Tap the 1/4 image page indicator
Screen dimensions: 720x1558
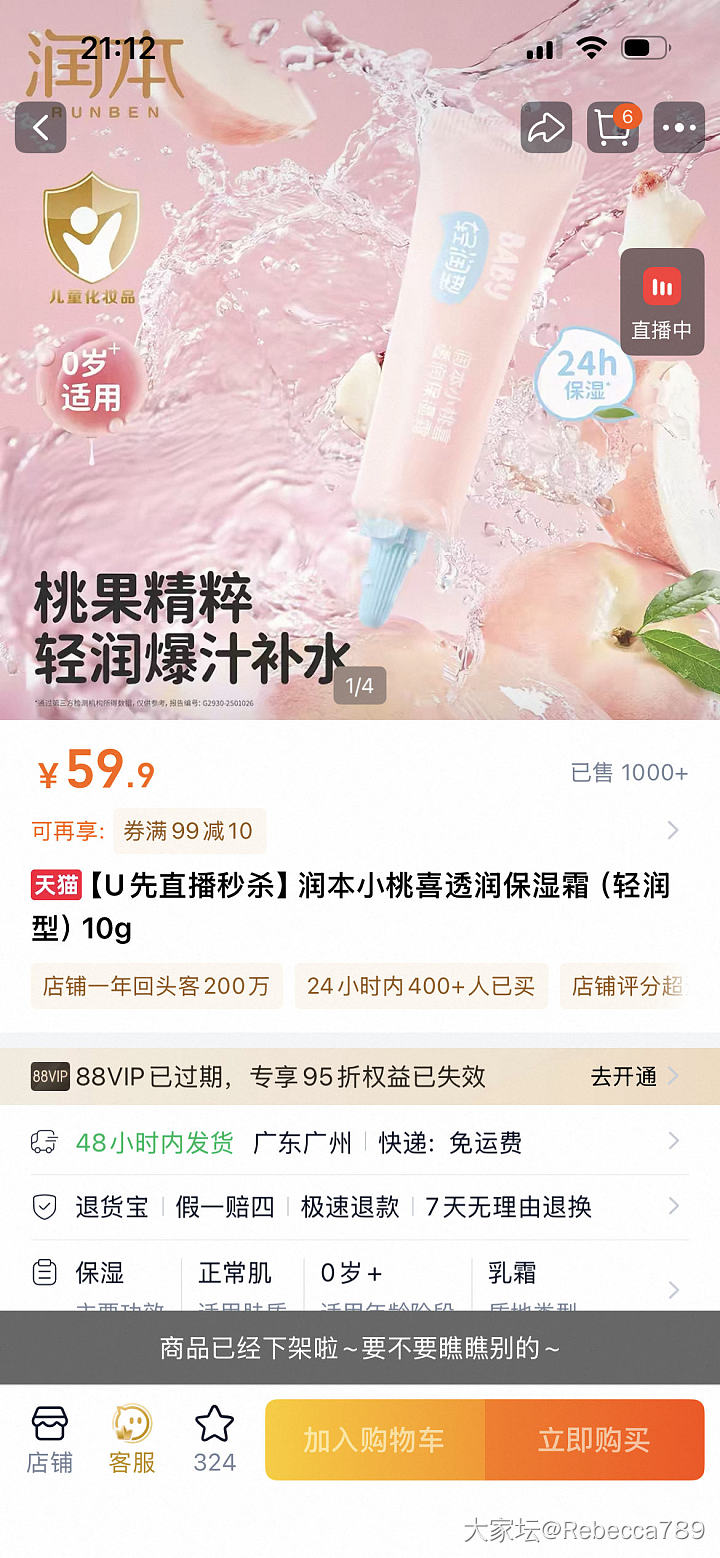pos(359,684)
